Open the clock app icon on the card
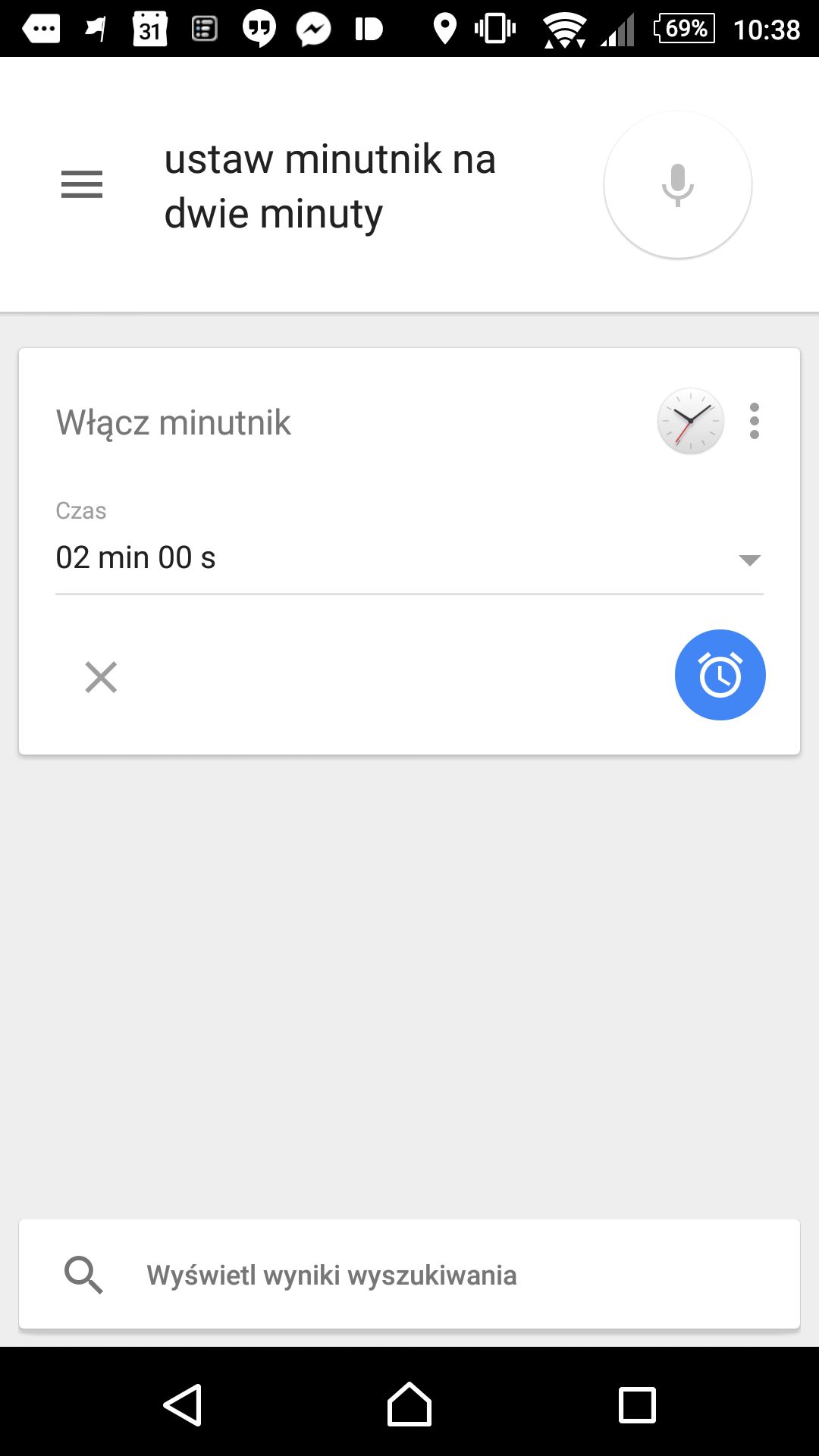Screen dimensions: 819x1456 coord(690,421)
